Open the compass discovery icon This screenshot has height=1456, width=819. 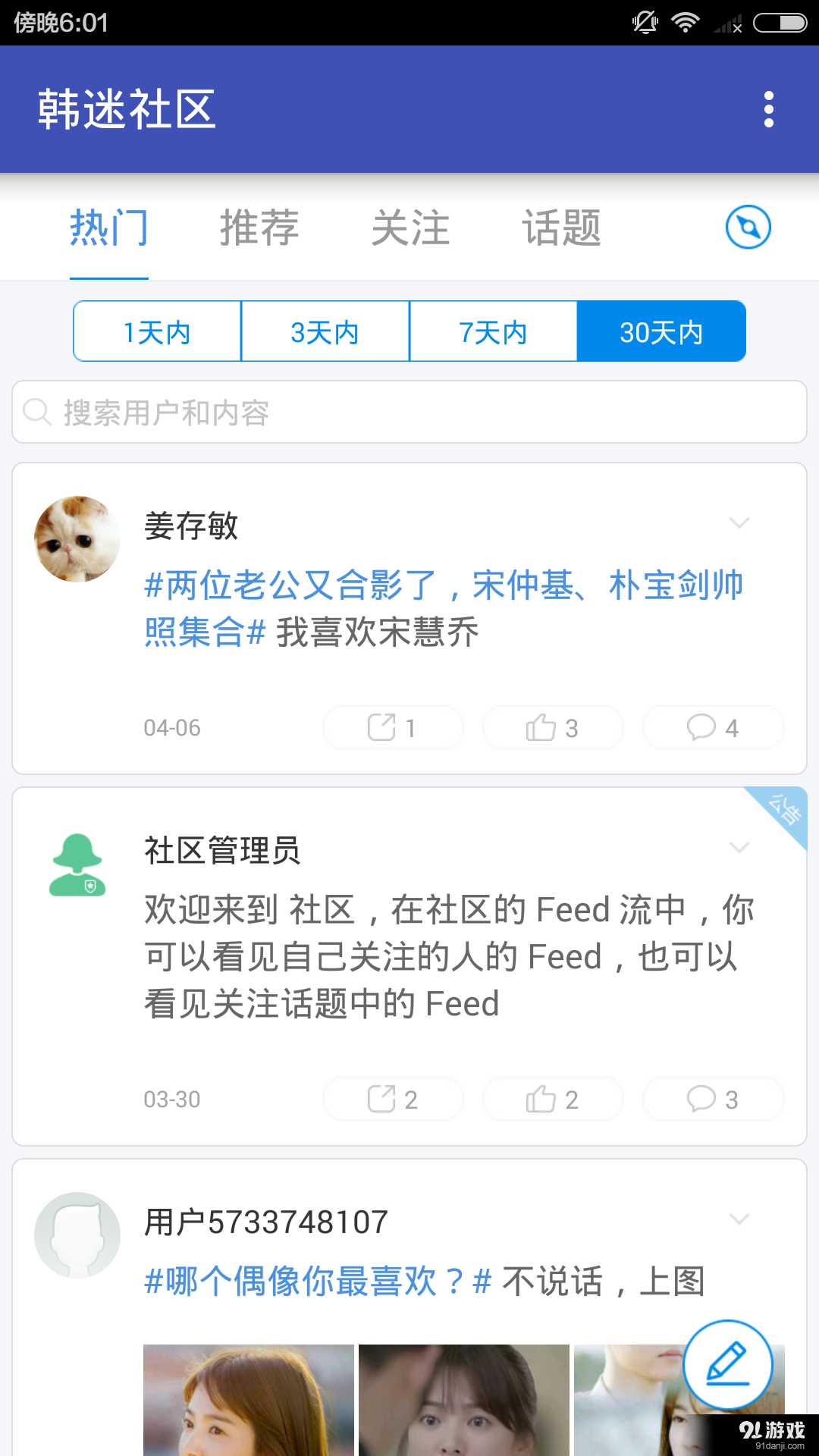(x=747, y=227)
